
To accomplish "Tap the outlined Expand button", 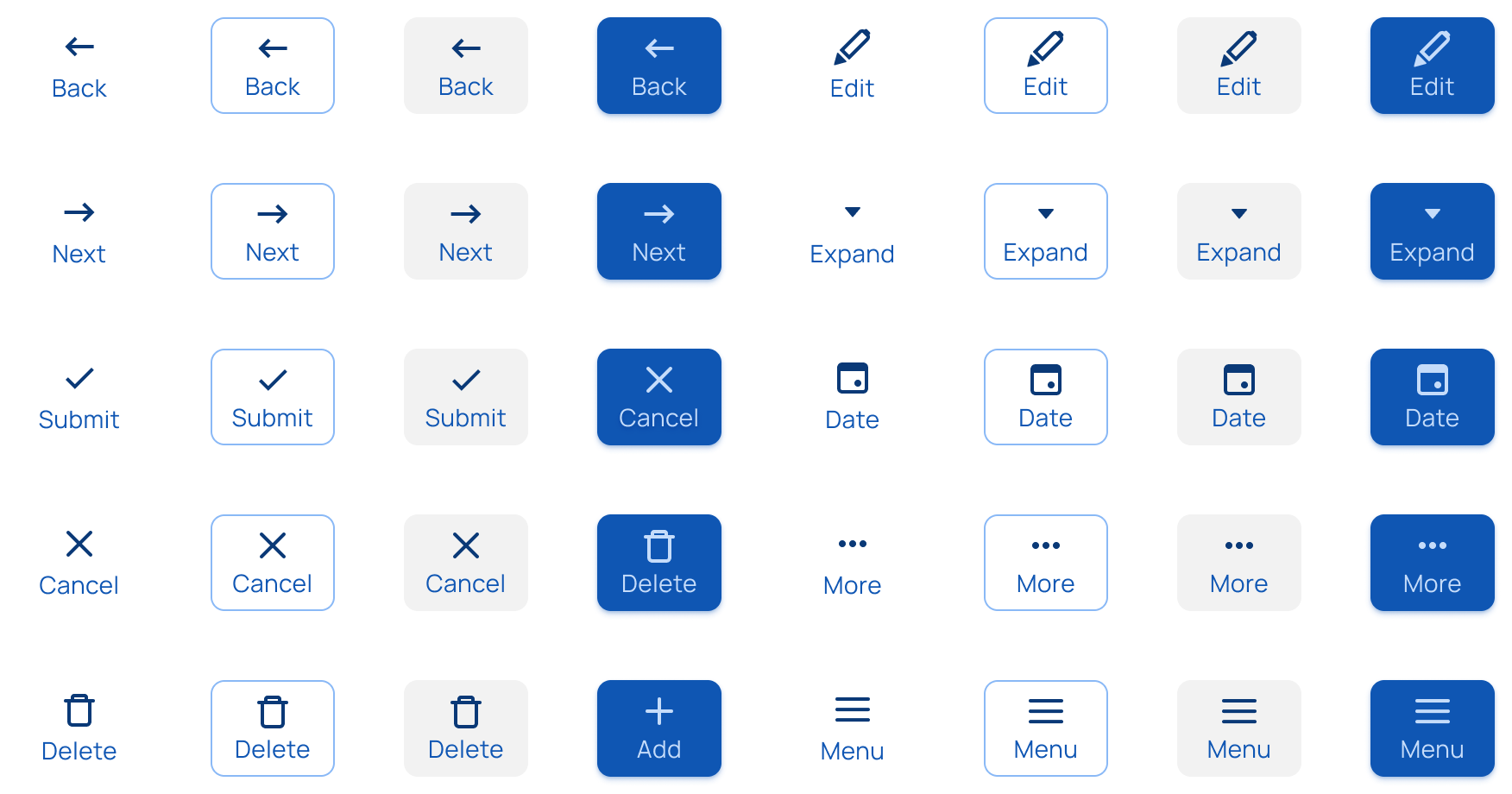I will [1045, 231].
